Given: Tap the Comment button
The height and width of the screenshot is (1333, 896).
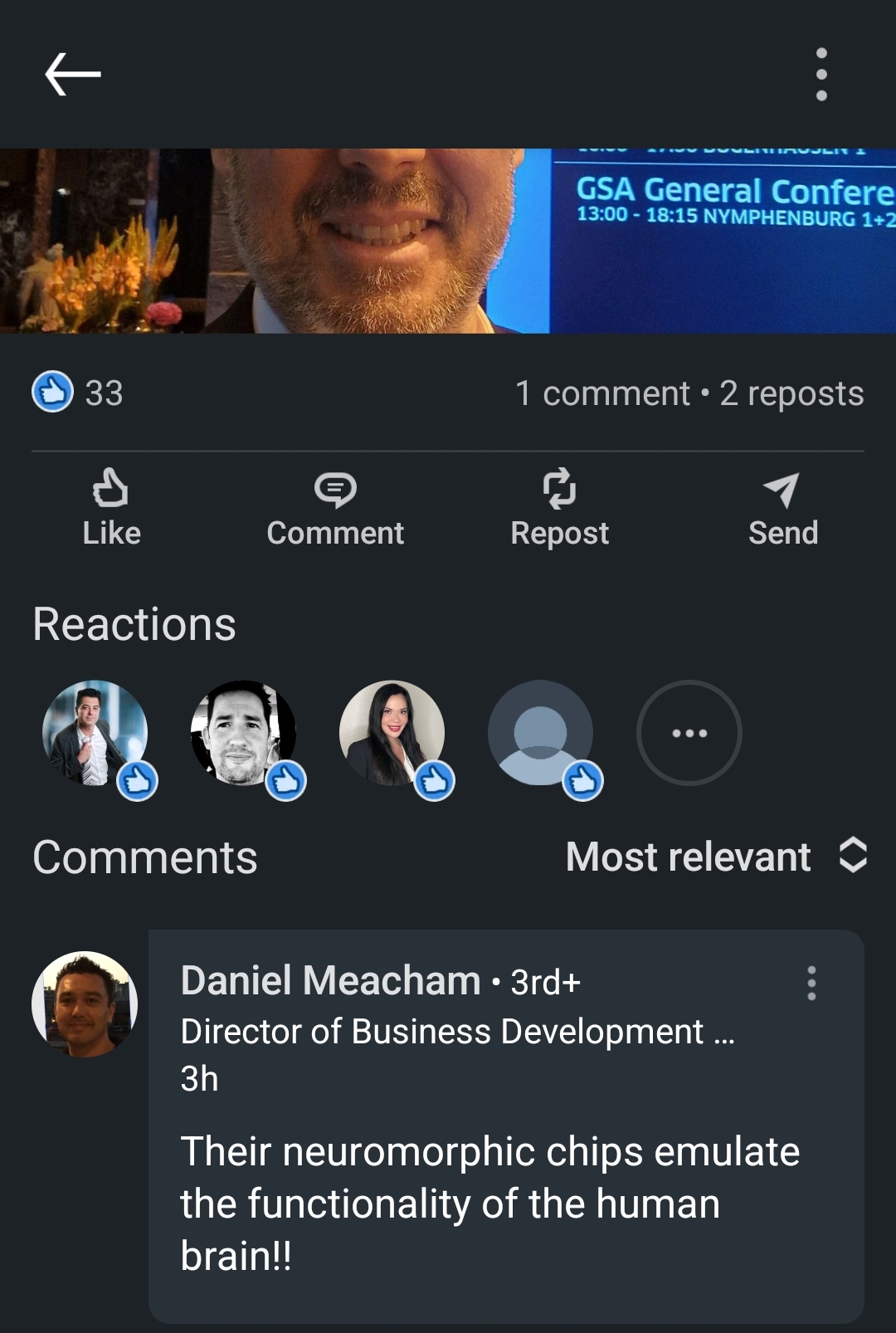Looking at the screenshot, I should [335, 508].
